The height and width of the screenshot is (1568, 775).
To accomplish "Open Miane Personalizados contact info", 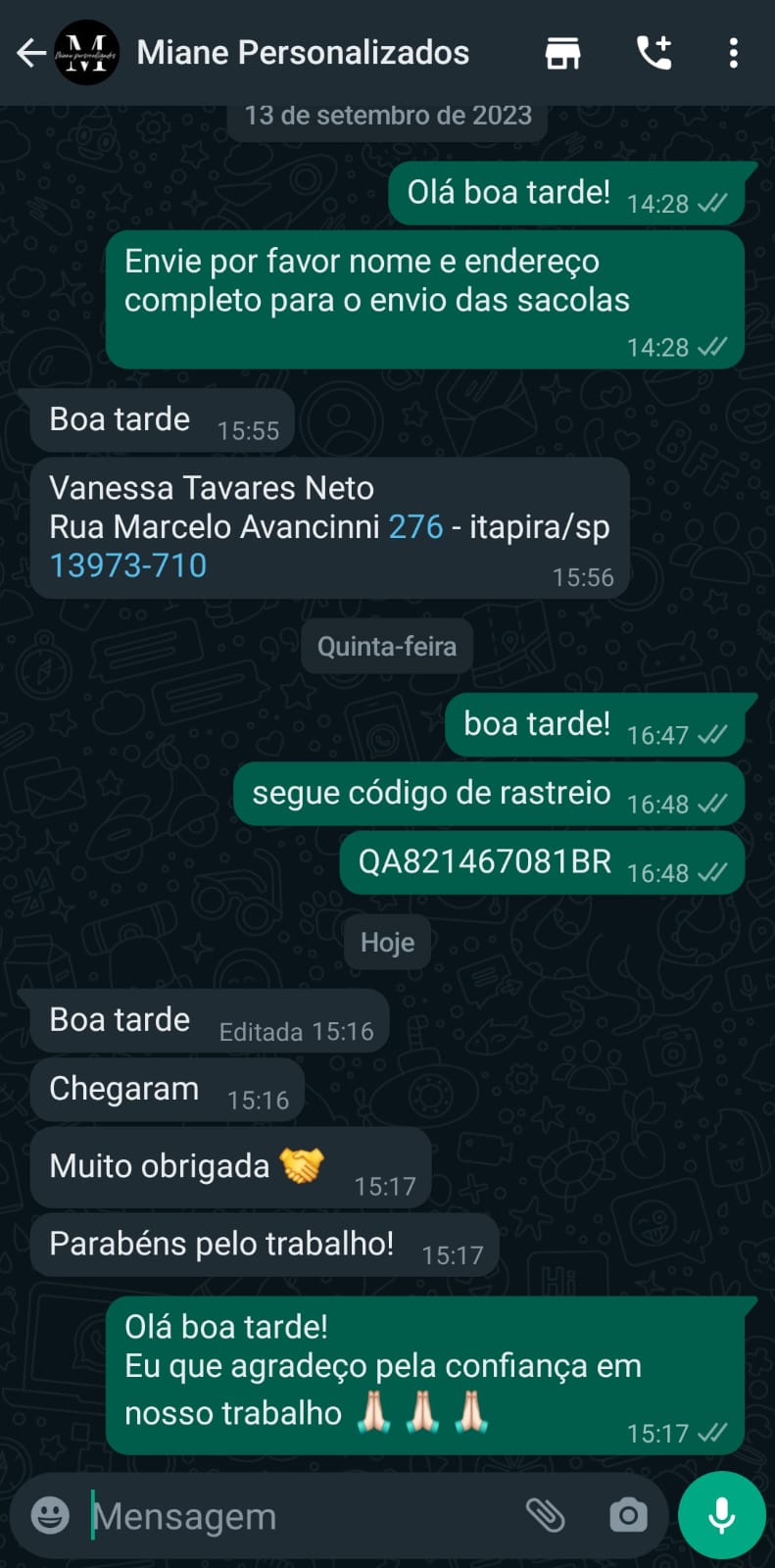I will (x=302, y=53).
